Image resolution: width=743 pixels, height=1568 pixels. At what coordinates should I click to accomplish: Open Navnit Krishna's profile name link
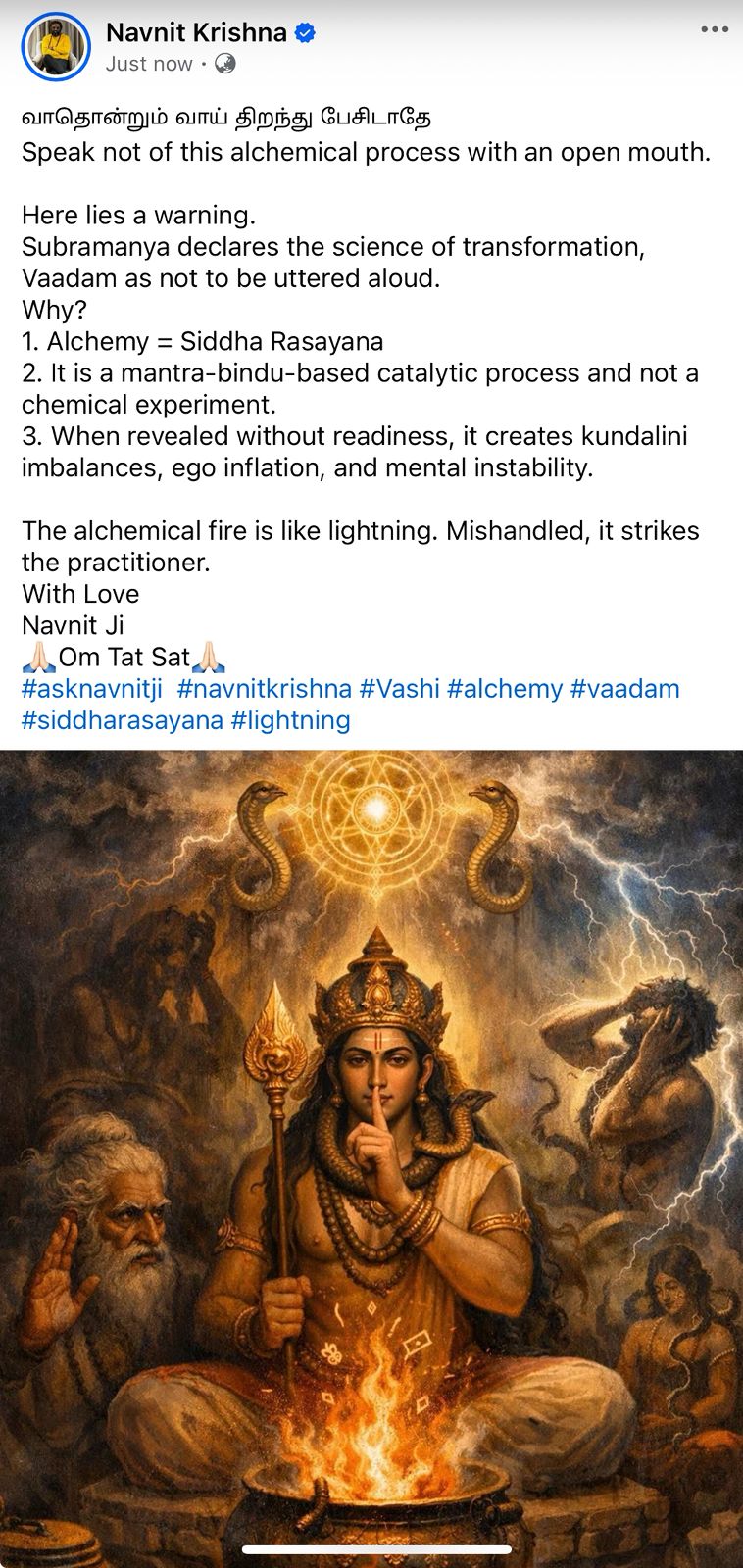point(196,32)
